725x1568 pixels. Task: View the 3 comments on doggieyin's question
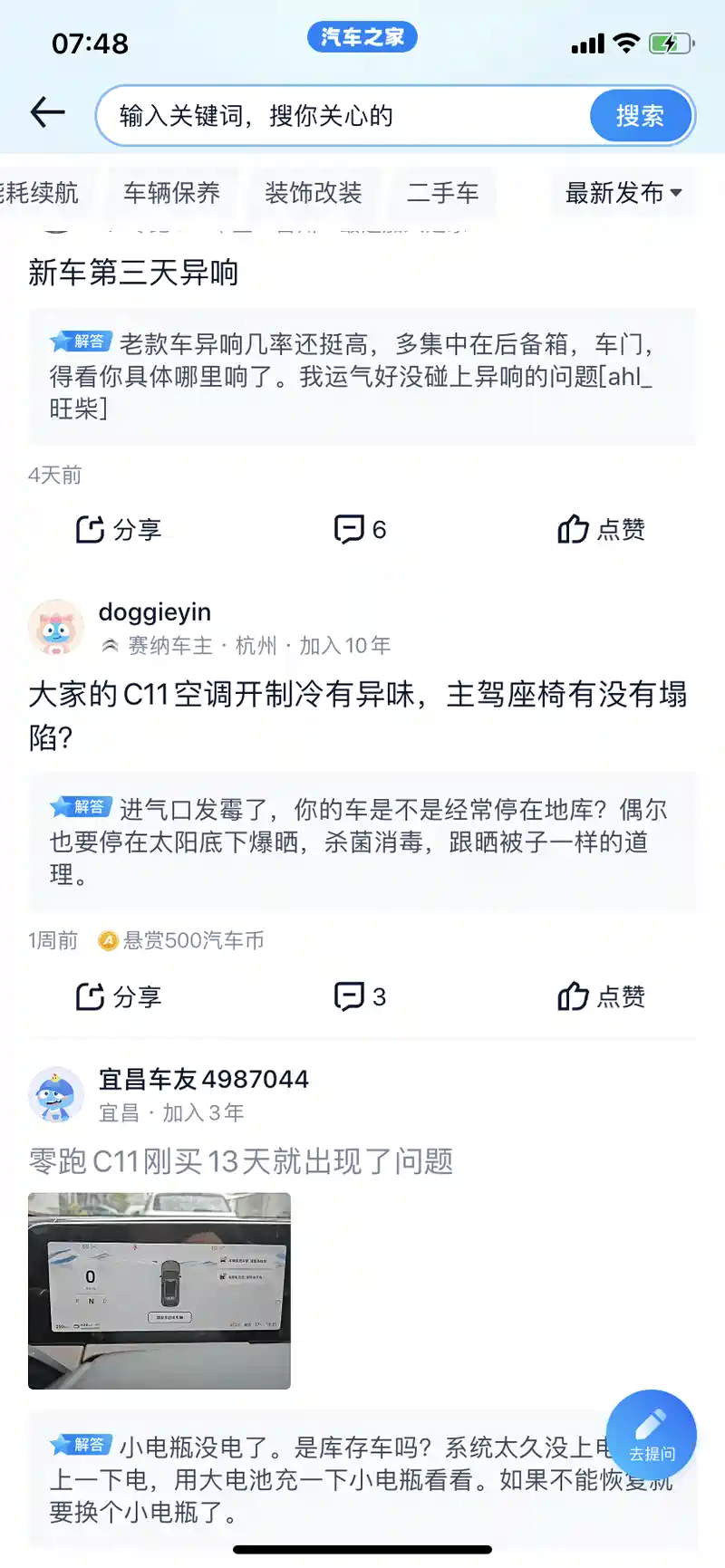click(361, 996)
